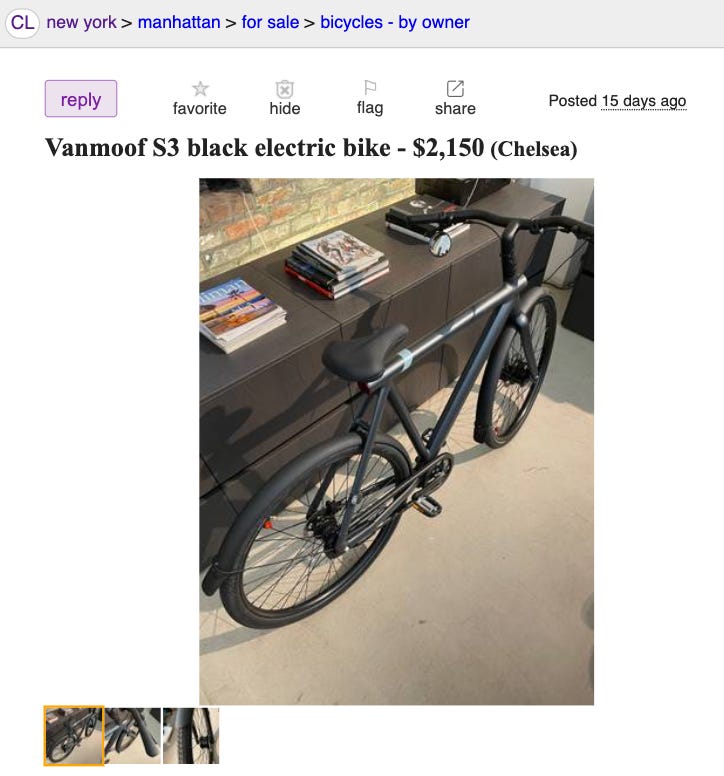Tap the CL Craigslist home logo
724x776 pixels.
(x=23, y=22)
